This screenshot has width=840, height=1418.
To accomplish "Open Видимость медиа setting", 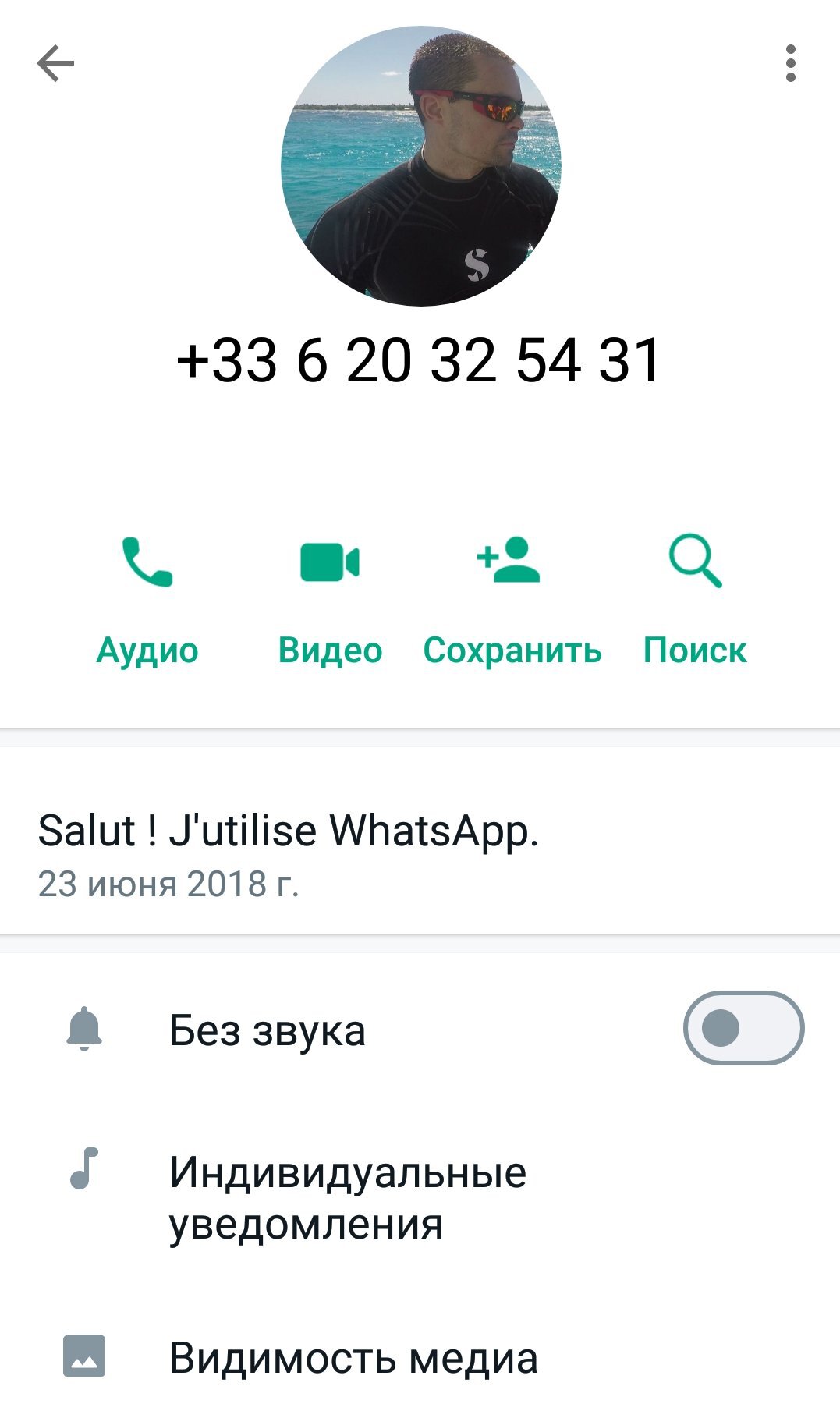I will (420, 1357).
